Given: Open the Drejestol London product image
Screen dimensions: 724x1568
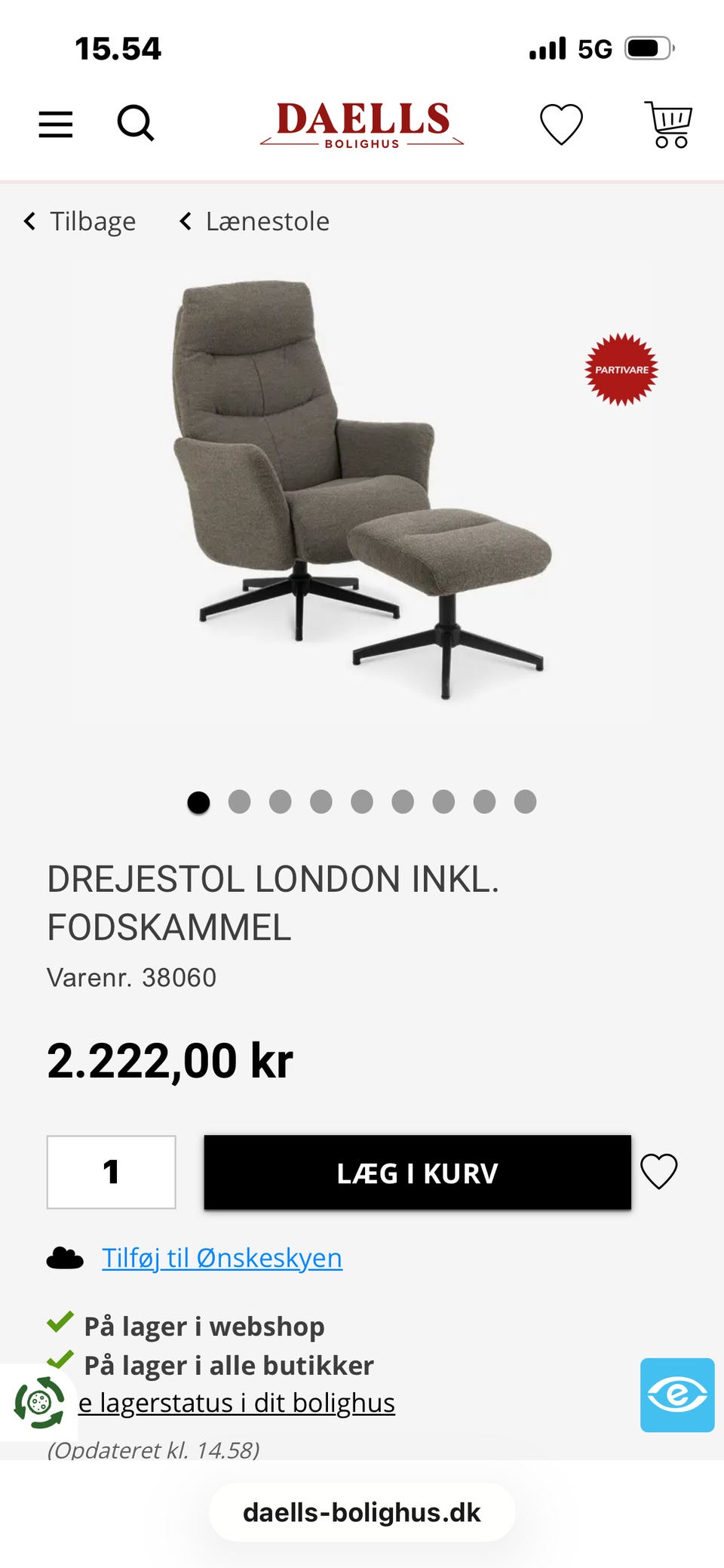Looking at the screenshot, I should coord(362,490).
